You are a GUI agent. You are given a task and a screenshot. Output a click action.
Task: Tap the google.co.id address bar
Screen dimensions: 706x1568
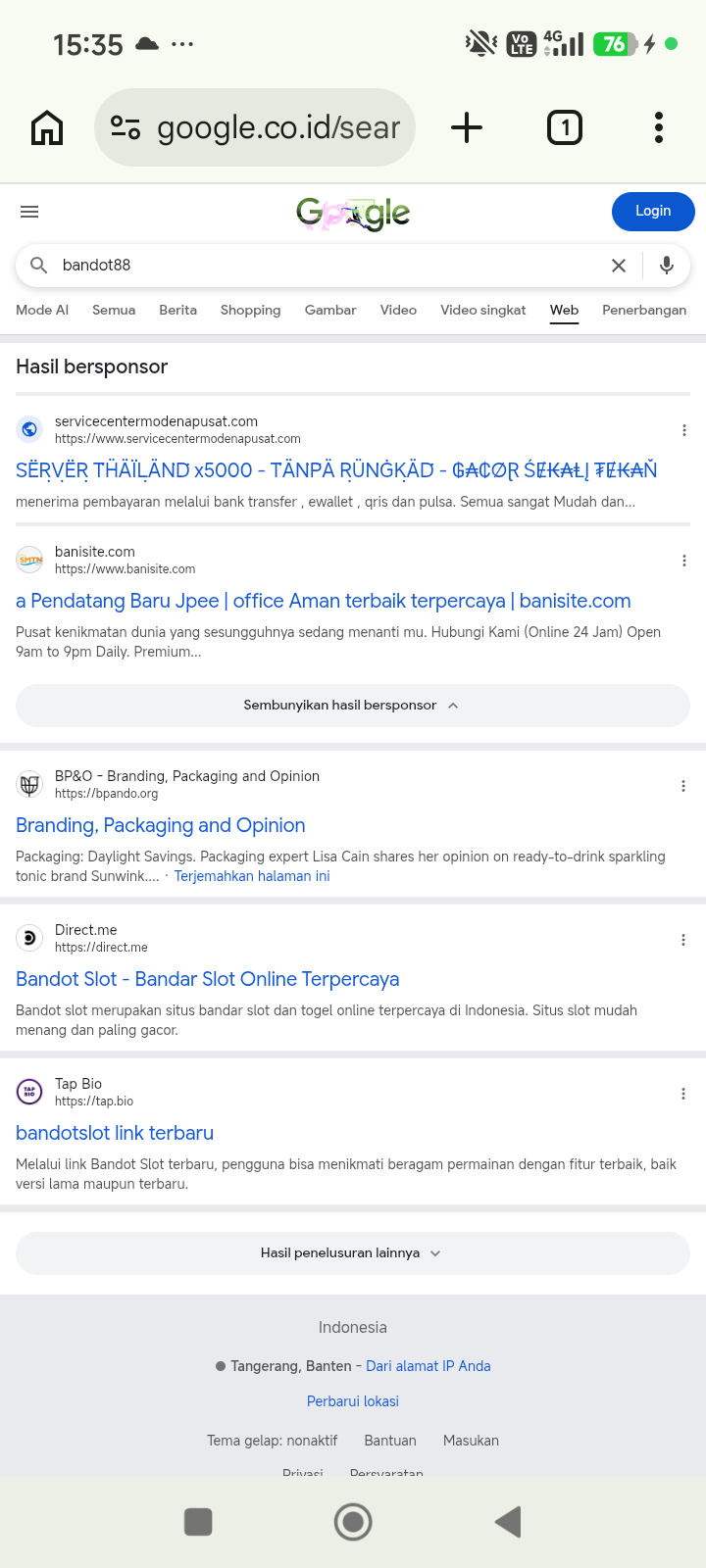(x=255, y=127)
